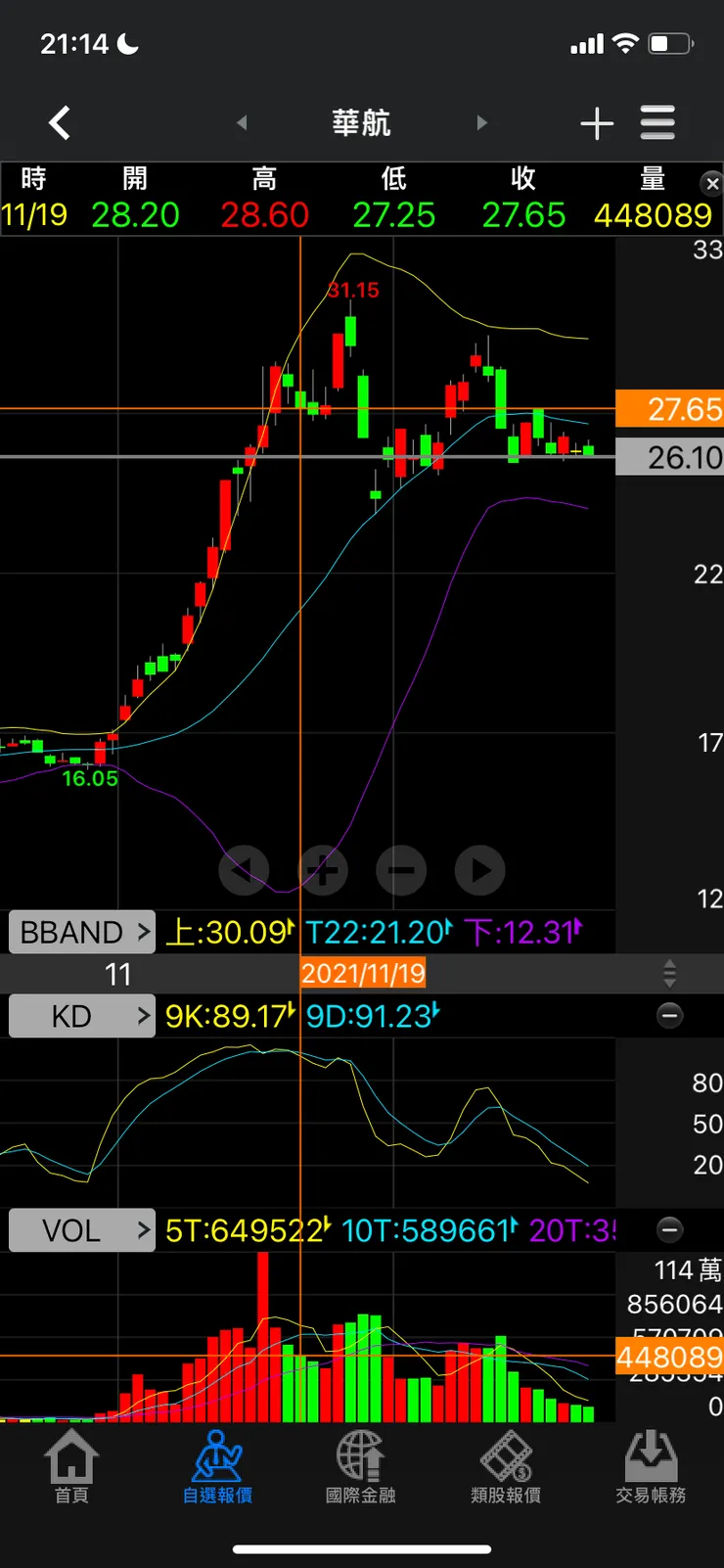
Task: Move chart cursor right one candle
Action: (479, 870)
